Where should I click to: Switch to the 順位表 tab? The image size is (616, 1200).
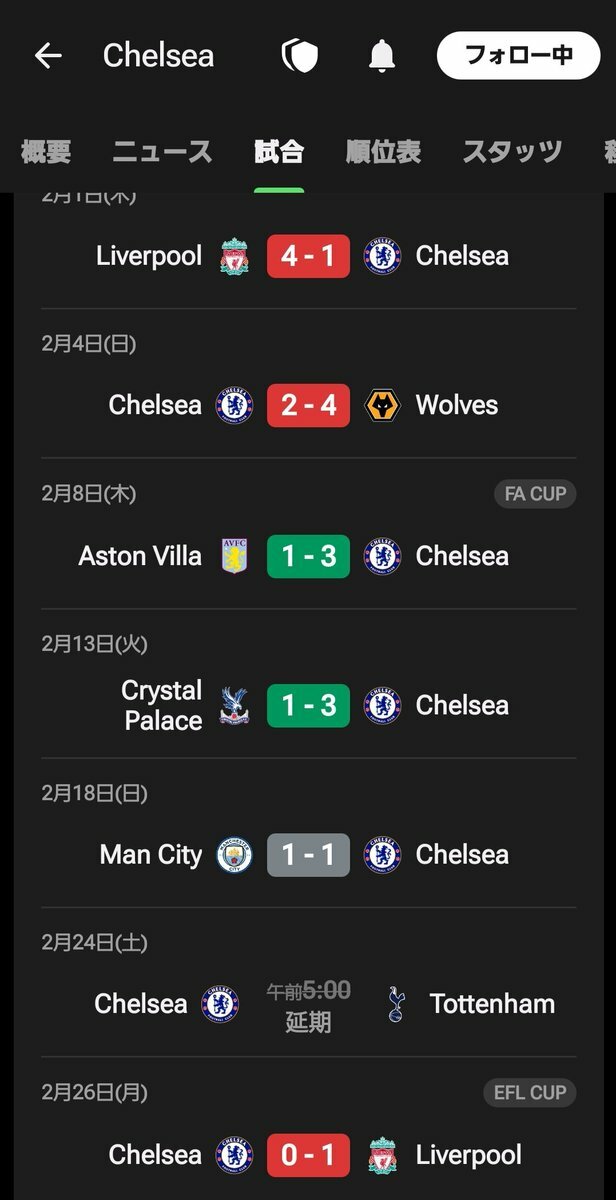click(x=383, y=152)
